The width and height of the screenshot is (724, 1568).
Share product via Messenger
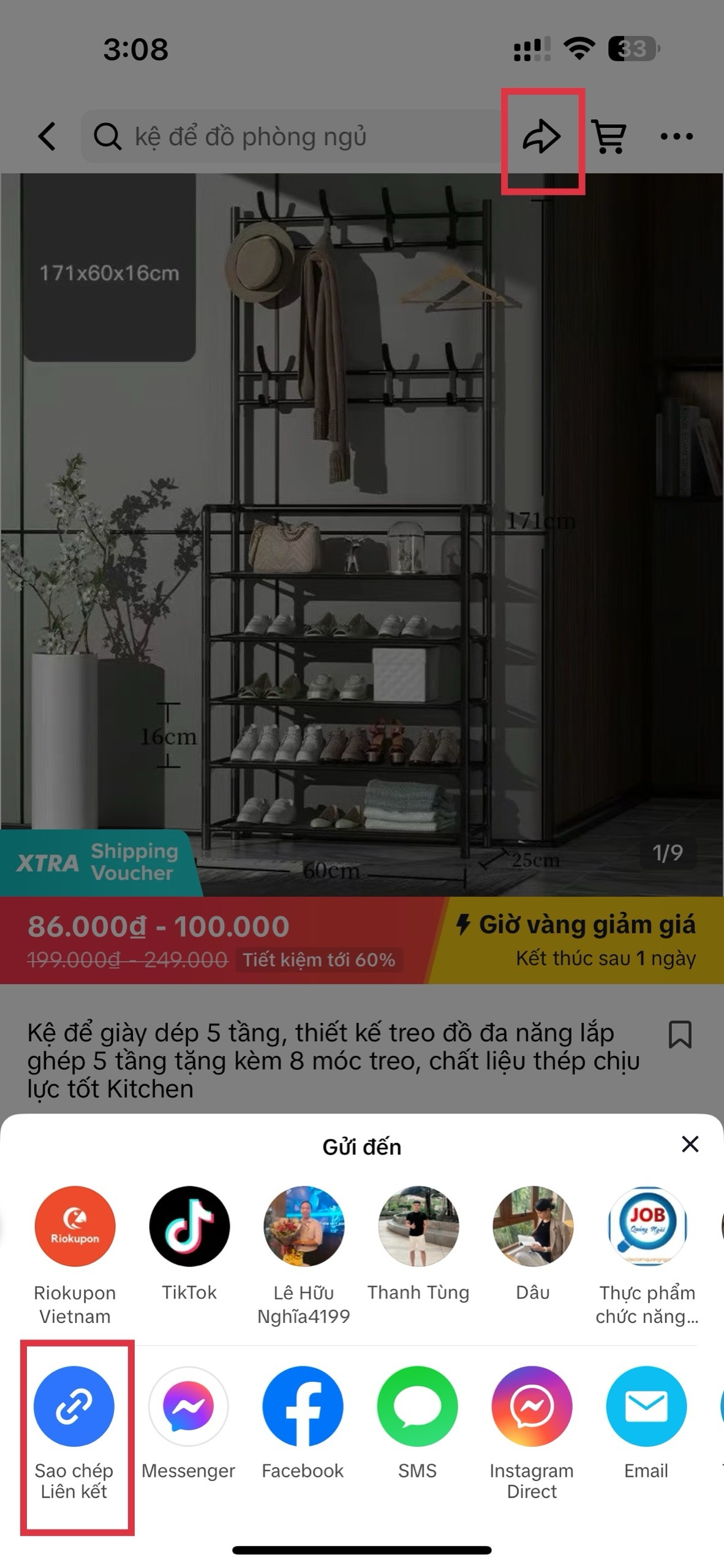click(189, 1406)
